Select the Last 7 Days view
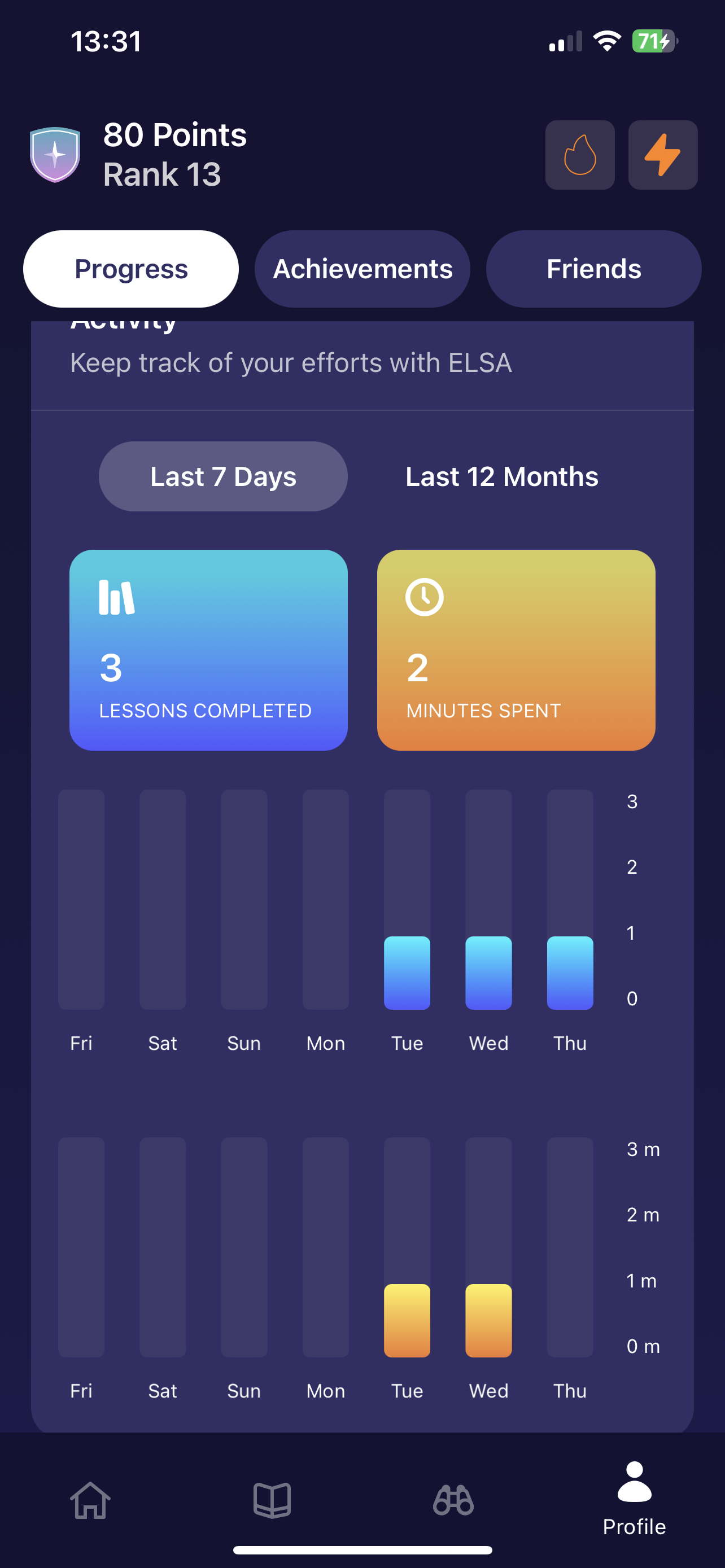 tap(223, 476)
